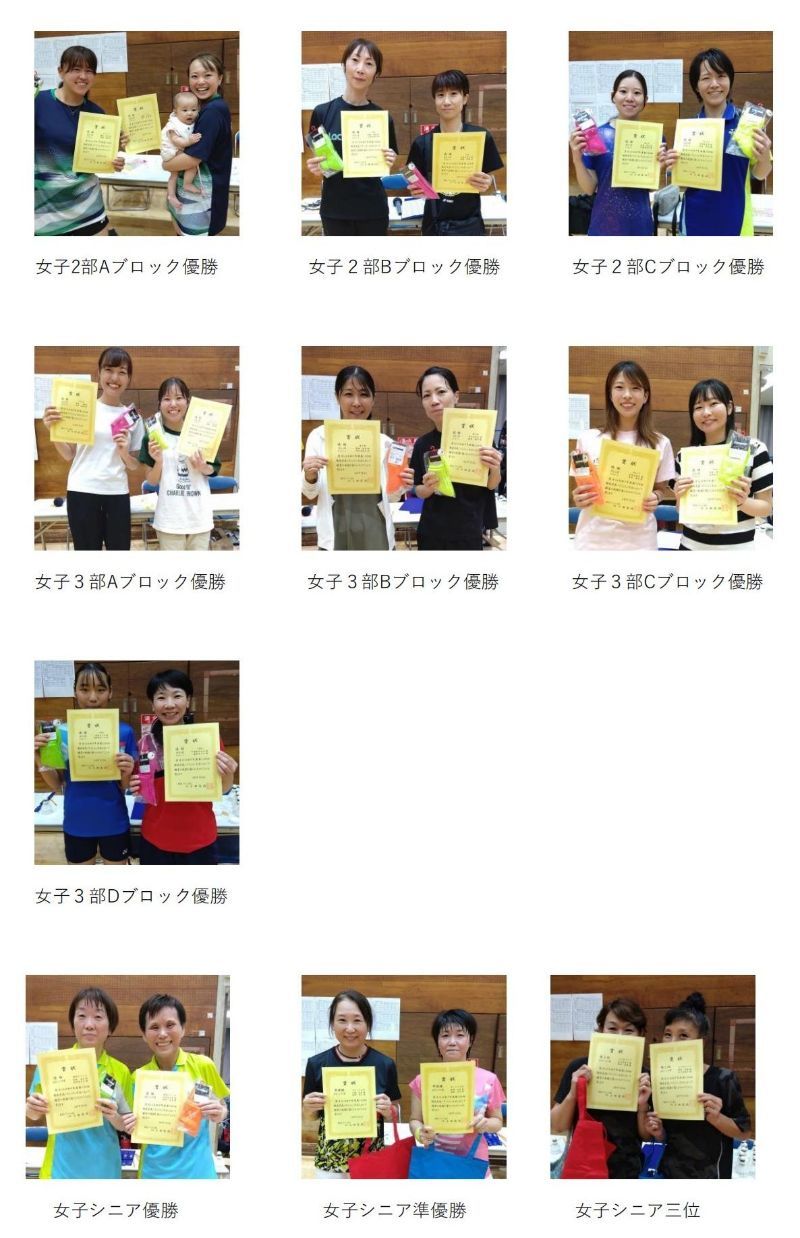This screenshot has width=800, height=1238.
Task: View the 女子３部Cブロック優勝 photo
Action: point(670,448)
